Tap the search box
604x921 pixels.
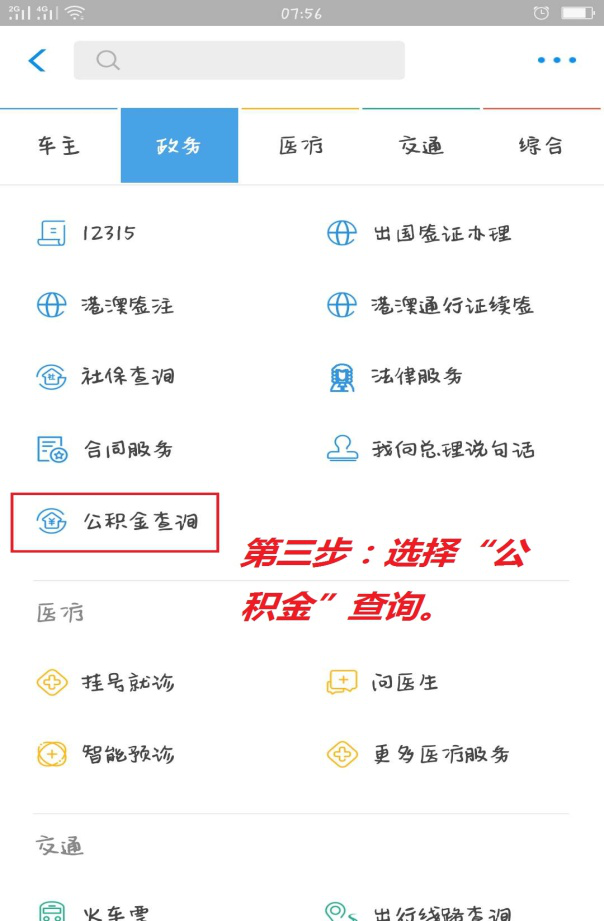tap(239, 61)
